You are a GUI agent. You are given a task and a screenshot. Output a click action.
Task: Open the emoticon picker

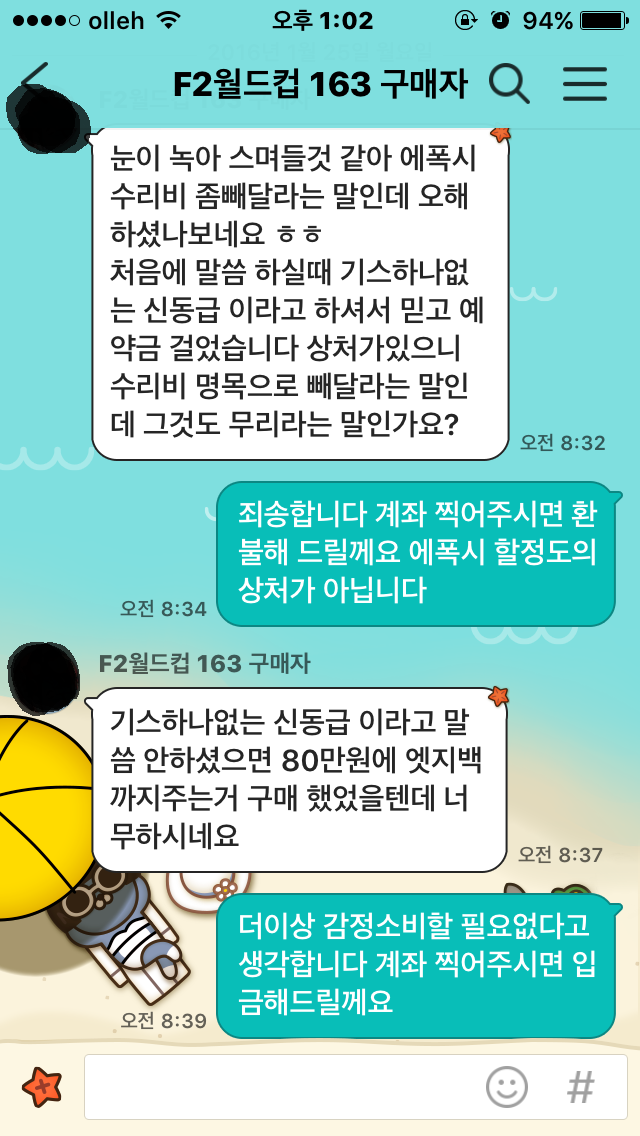coord(506,1087)
